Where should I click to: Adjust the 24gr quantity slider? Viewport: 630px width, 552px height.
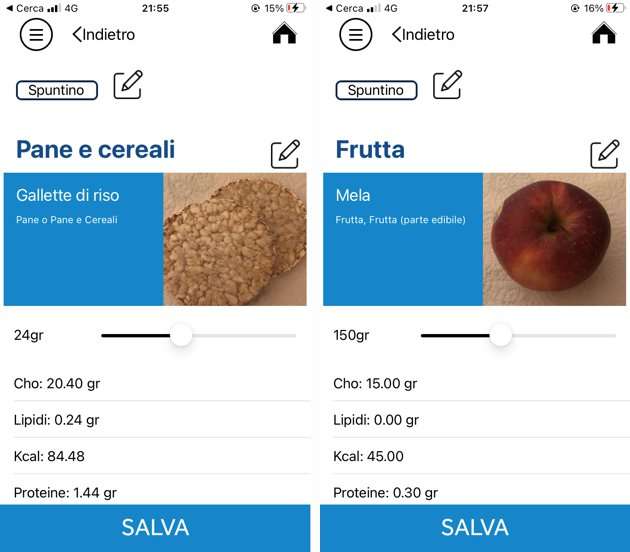(181, 335)
